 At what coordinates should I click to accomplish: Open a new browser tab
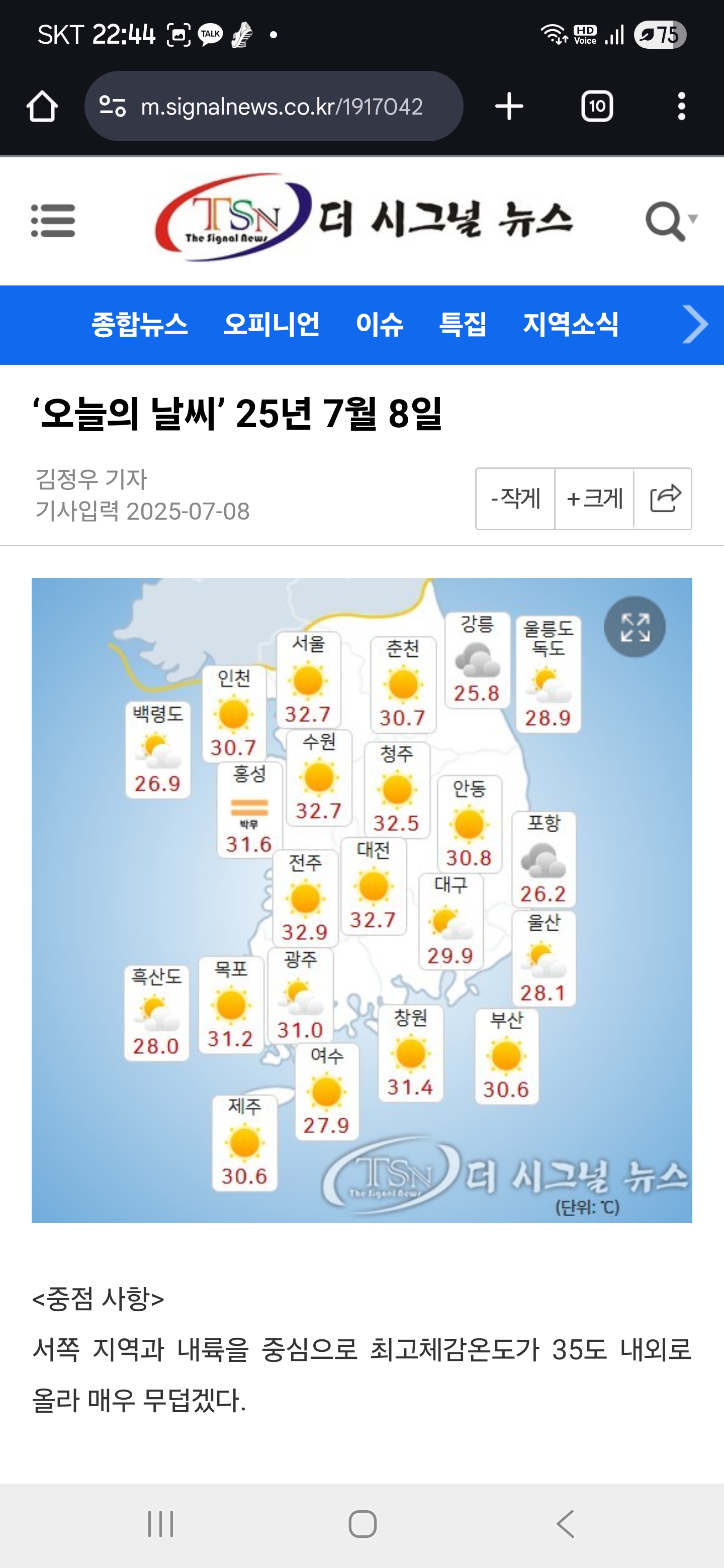coord(509,107)
